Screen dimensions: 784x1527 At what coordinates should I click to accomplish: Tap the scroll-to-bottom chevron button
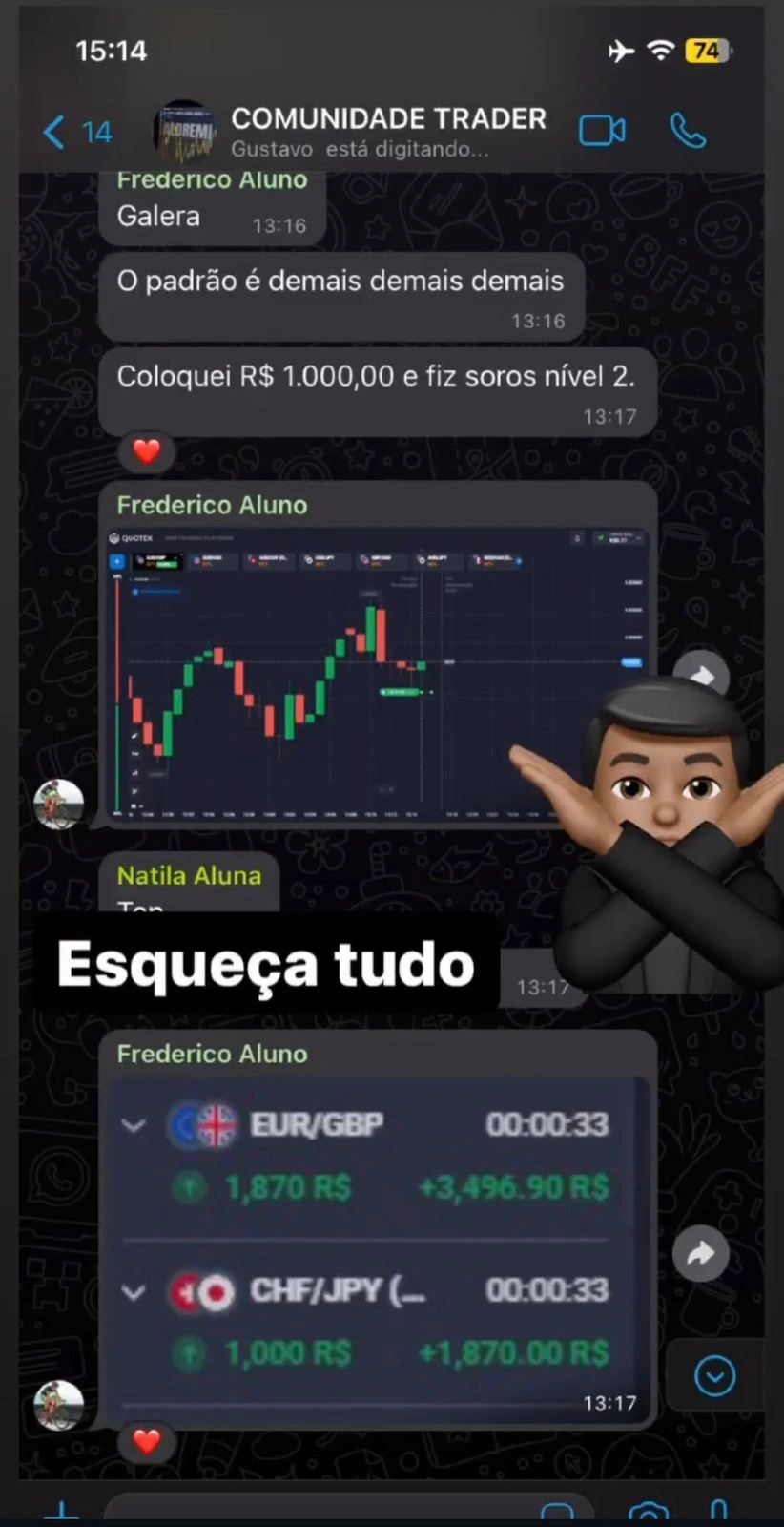click(715, 1374)
